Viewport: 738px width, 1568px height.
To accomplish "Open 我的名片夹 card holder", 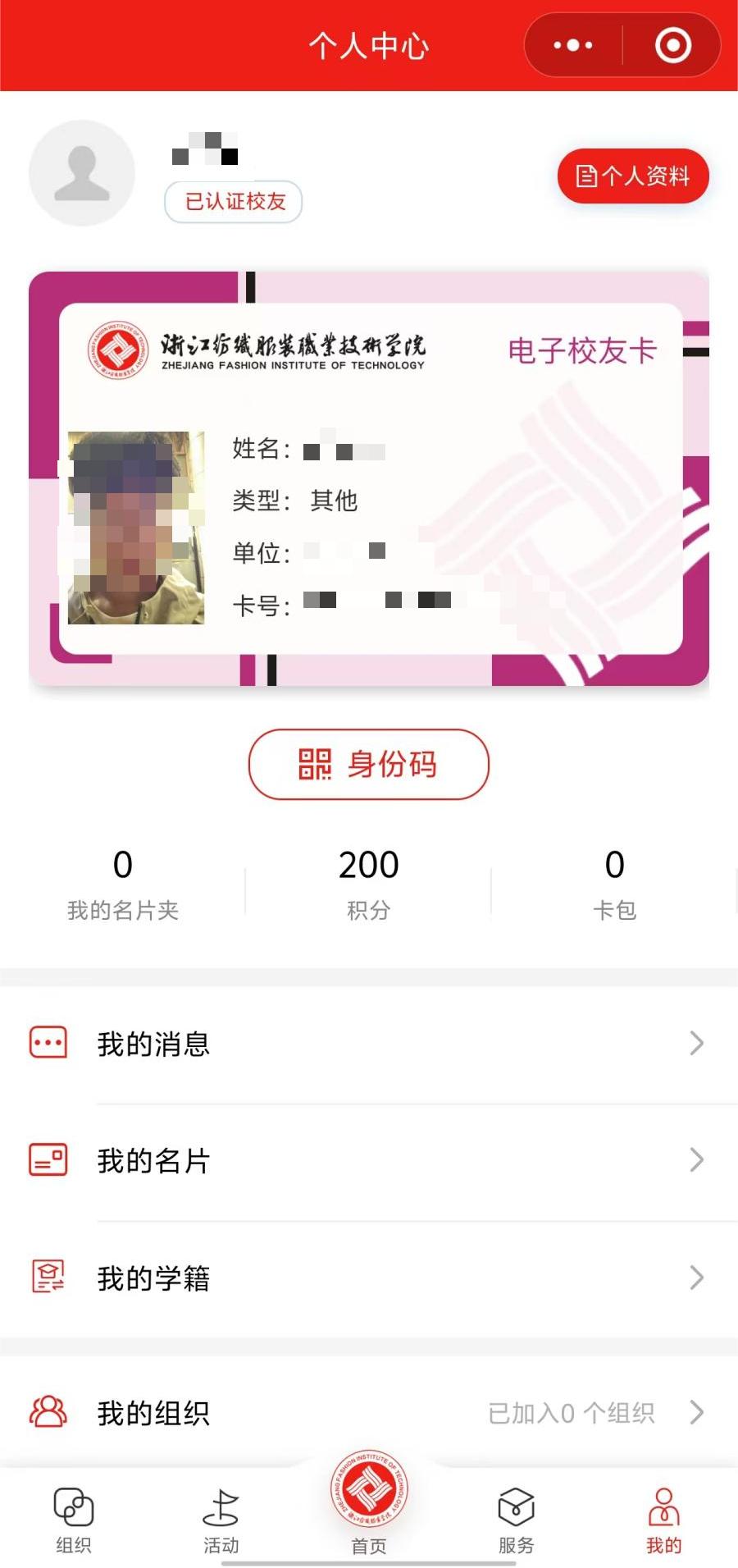I will [x=123, y=884].
